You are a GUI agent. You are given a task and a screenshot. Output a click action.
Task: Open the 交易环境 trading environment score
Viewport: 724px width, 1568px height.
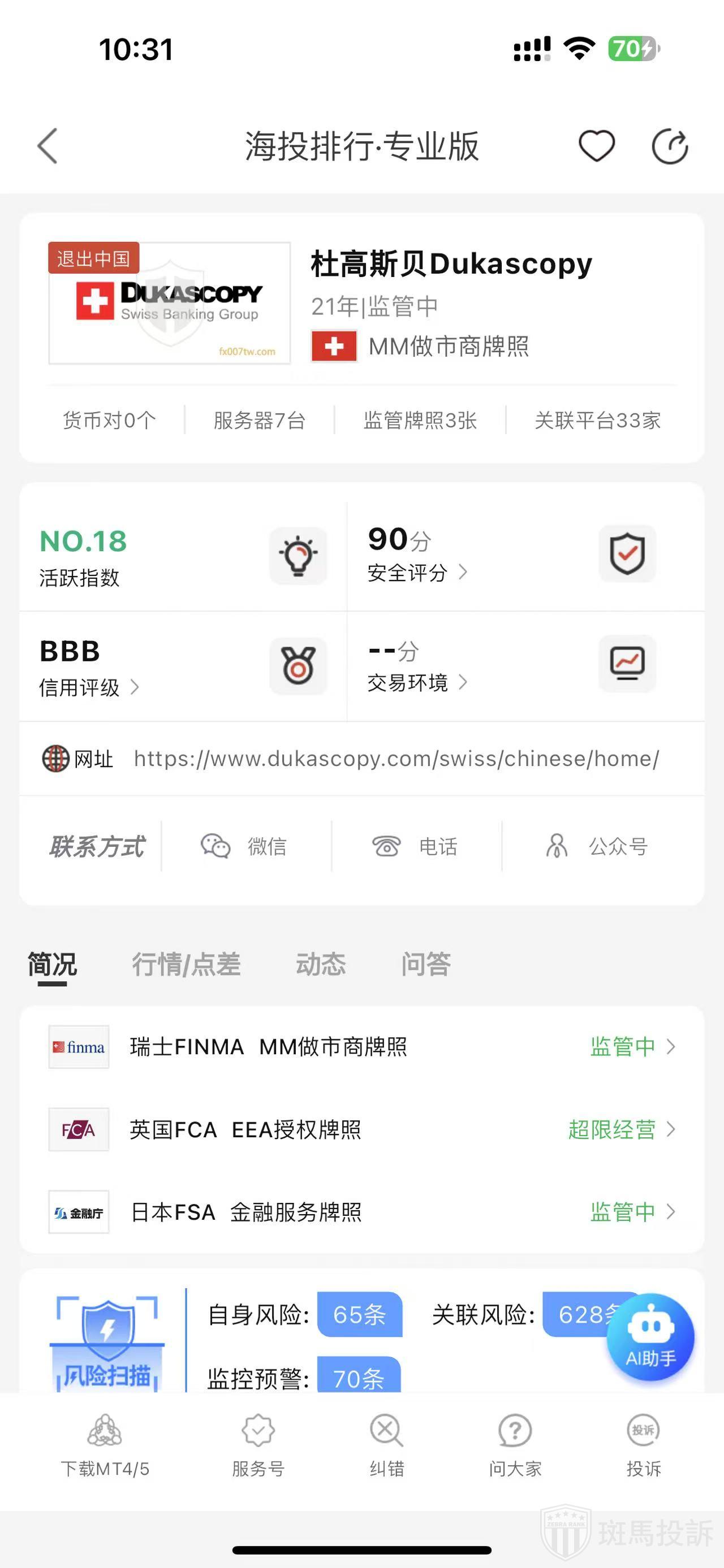coord(417,682)
